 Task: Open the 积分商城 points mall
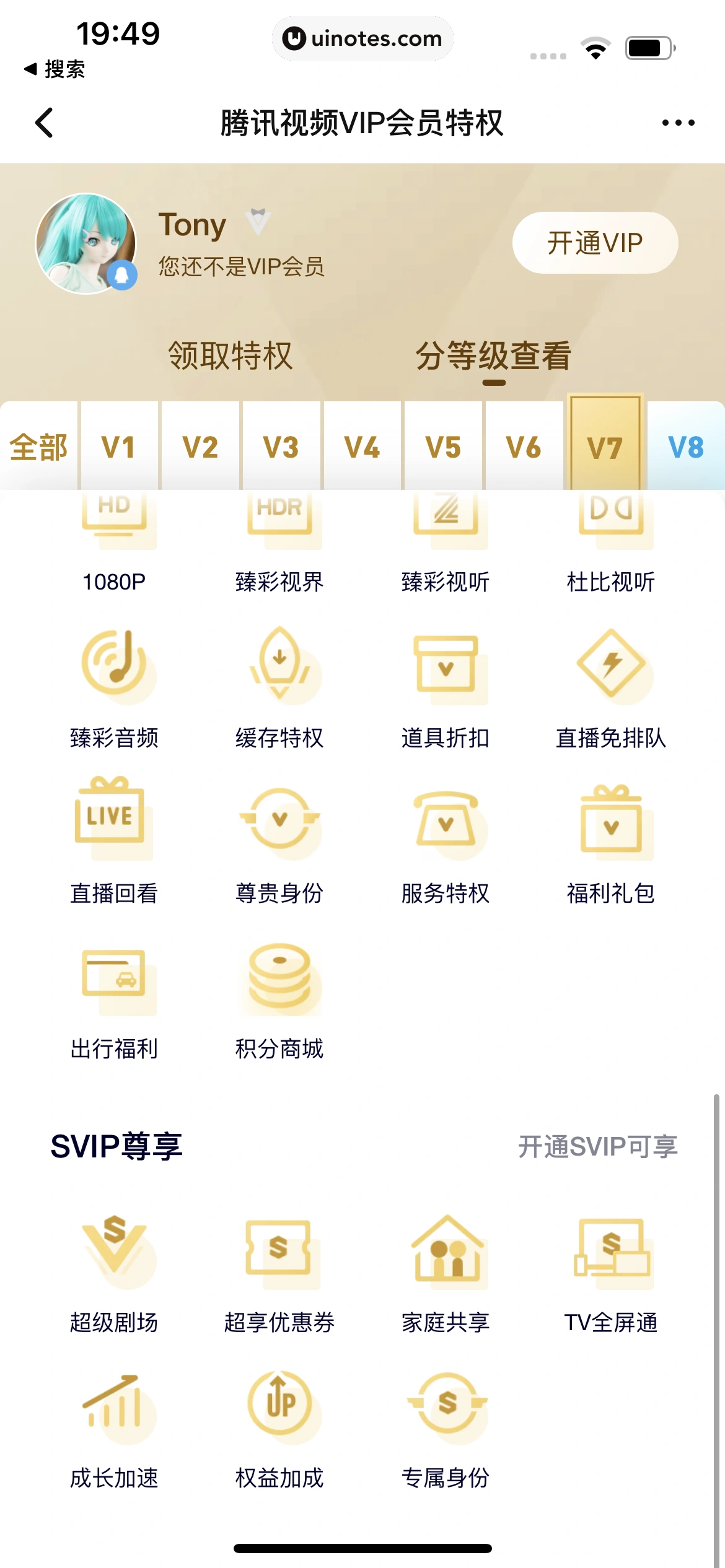coord(279,998)
